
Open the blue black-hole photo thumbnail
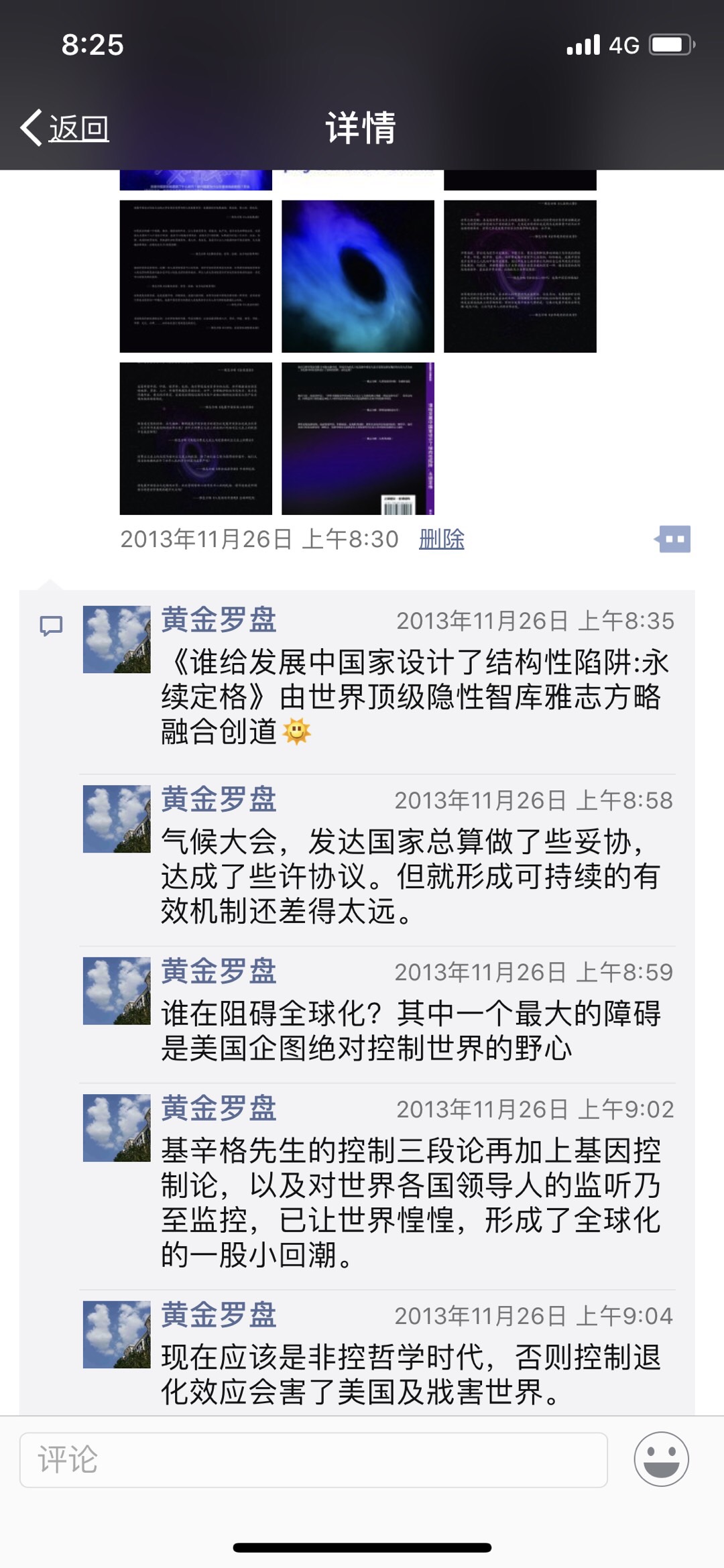pyautogui.click(x=357, y=276)
